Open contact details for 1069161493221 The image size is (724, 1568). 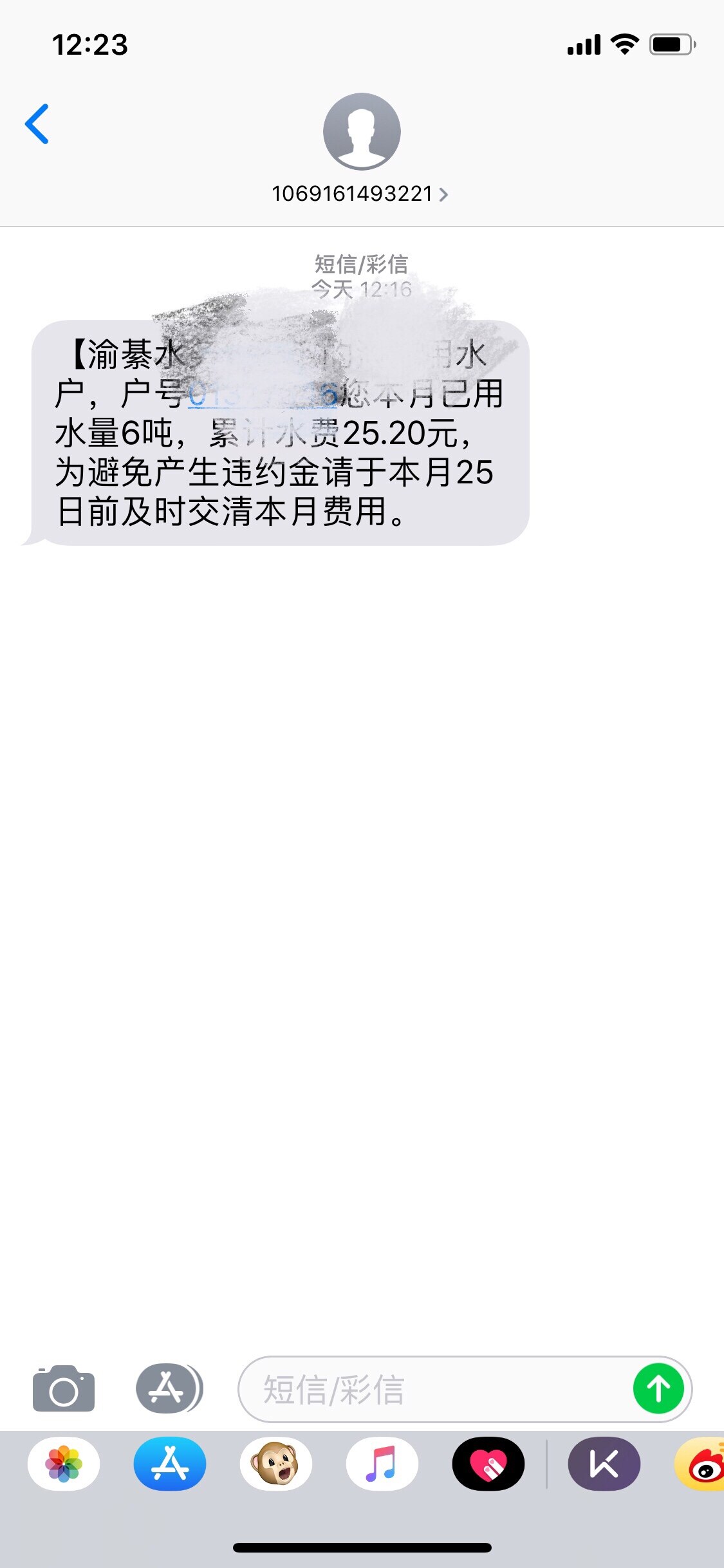point(359,194)
